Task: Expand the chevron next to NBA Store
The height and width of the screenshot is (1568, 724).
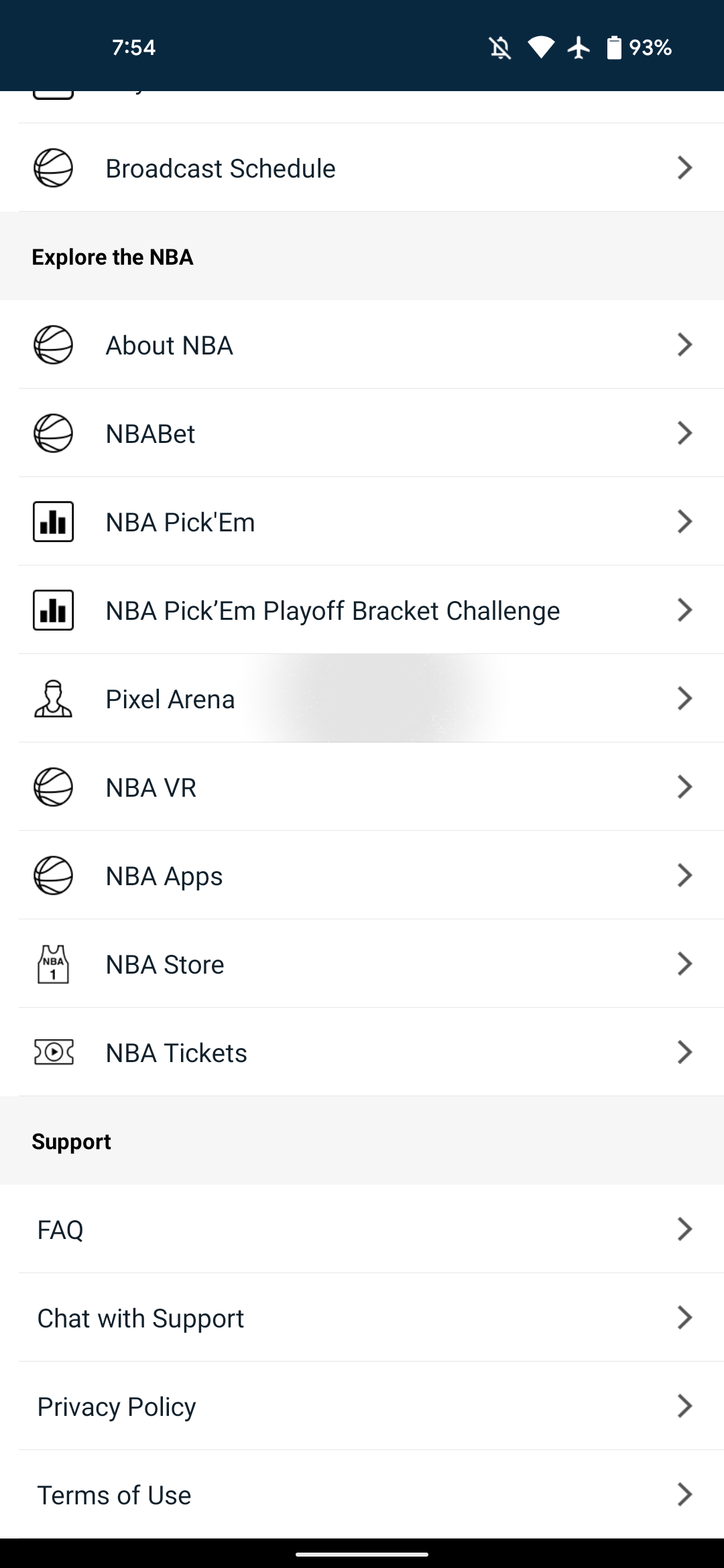Action: point(684,964)
